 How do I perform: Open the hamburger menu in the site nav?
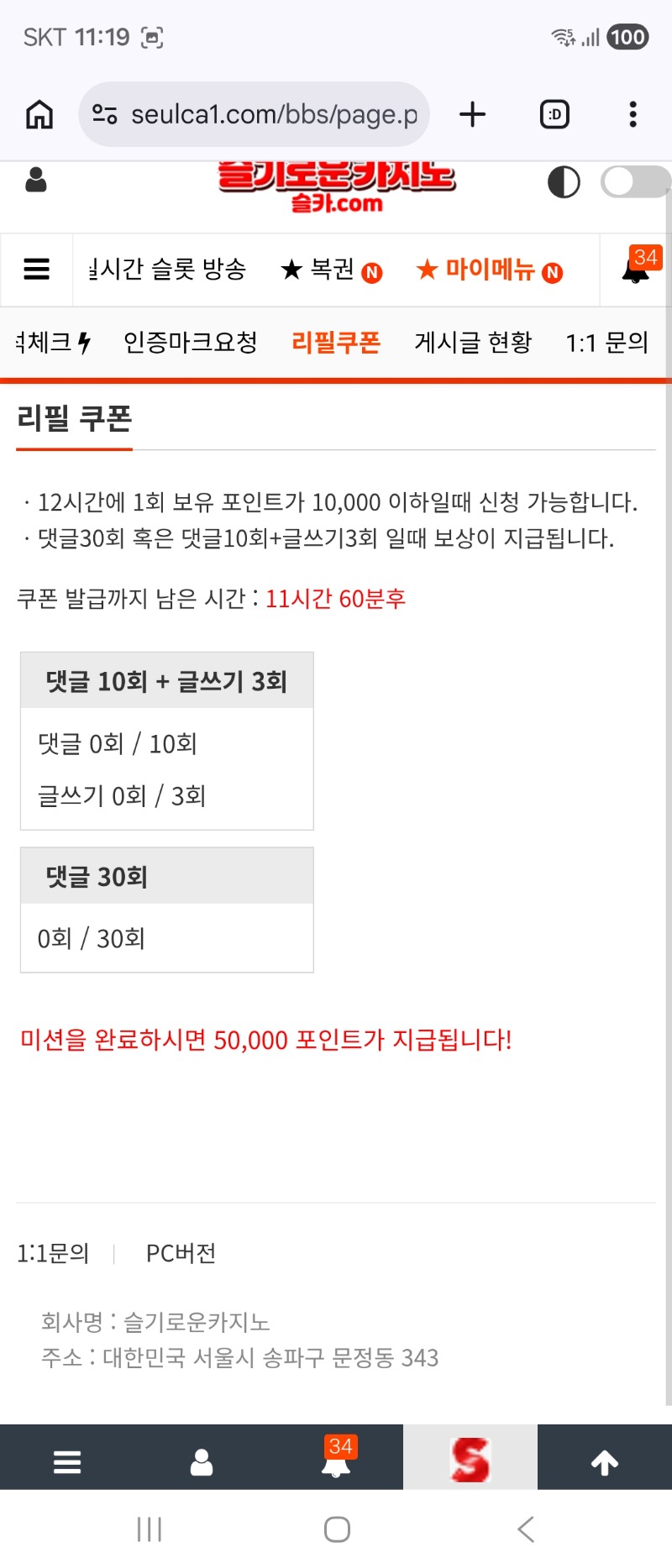[x=37, y=270]
